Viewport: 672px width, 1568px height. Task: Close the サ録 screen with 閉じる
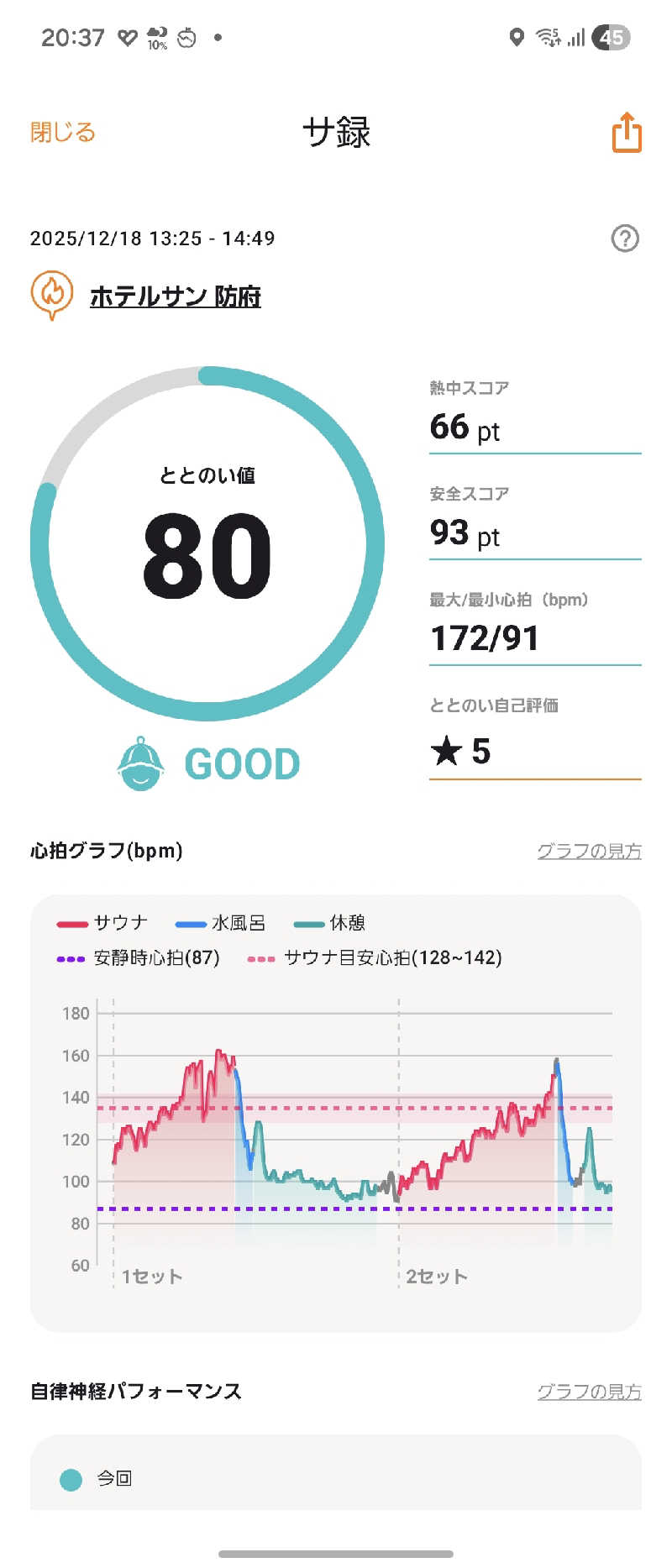click(x=63, y=132)
